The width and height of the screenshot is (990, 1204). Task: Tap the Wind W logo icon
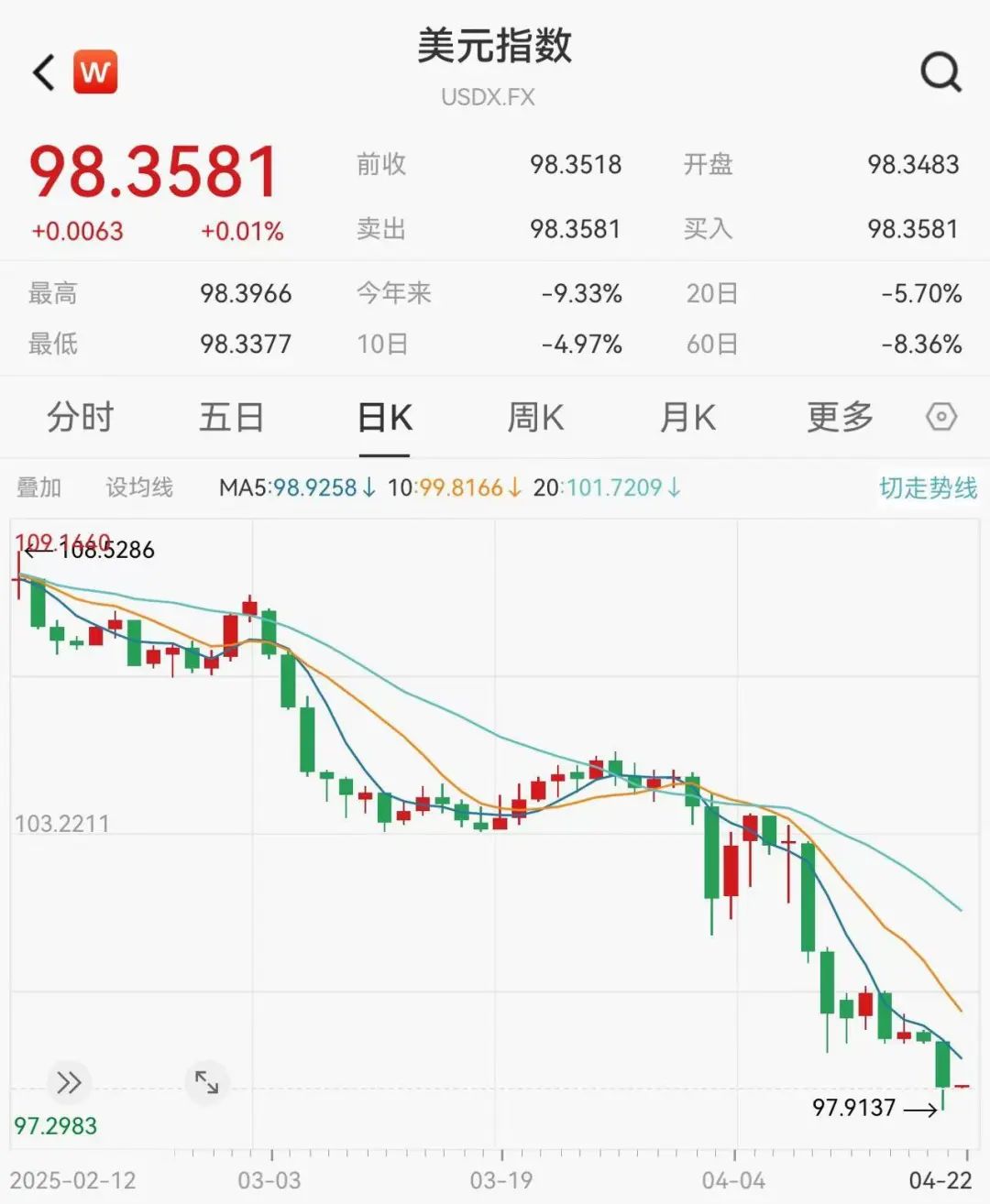point(96,71)
